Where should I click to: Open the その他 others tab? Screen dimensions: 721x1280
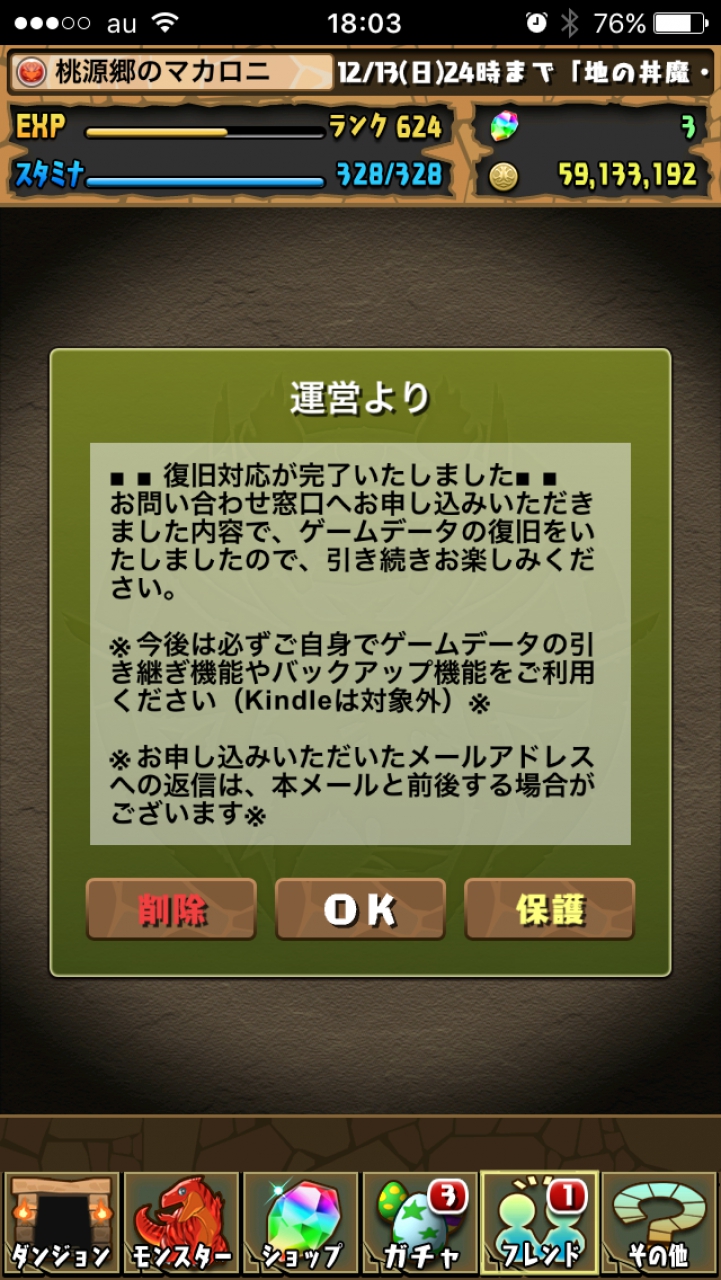pos(659,1223)
